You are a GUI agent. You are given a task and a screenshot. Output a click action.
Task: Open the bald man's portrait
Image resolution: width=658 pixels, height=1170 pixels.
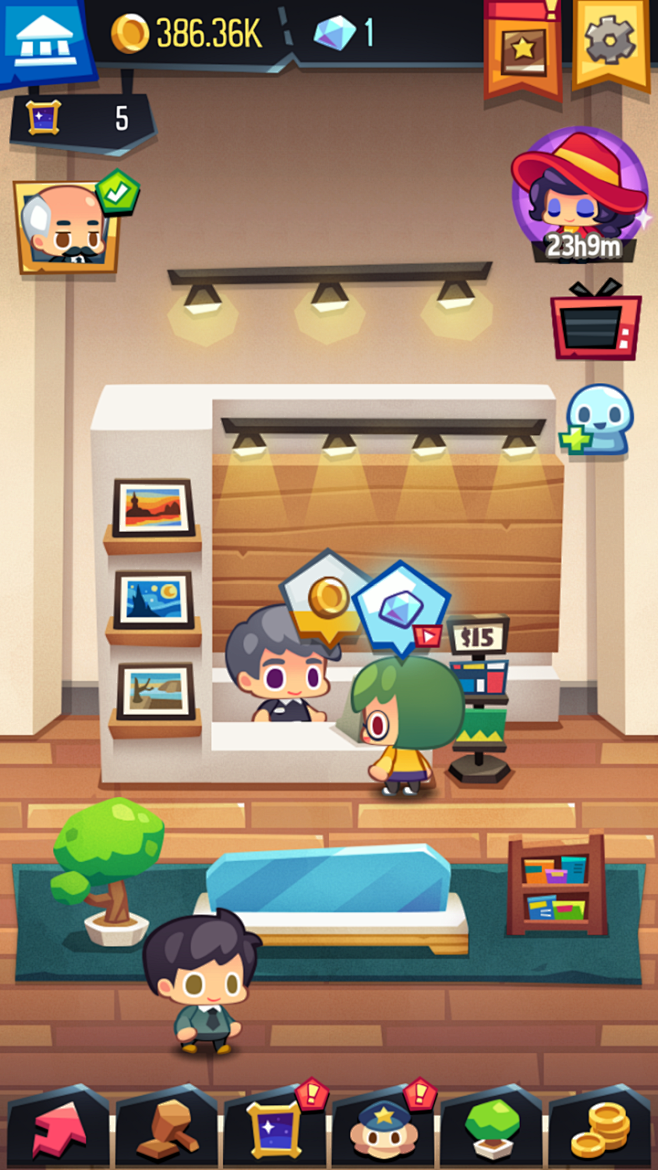(x=67, y=227)
